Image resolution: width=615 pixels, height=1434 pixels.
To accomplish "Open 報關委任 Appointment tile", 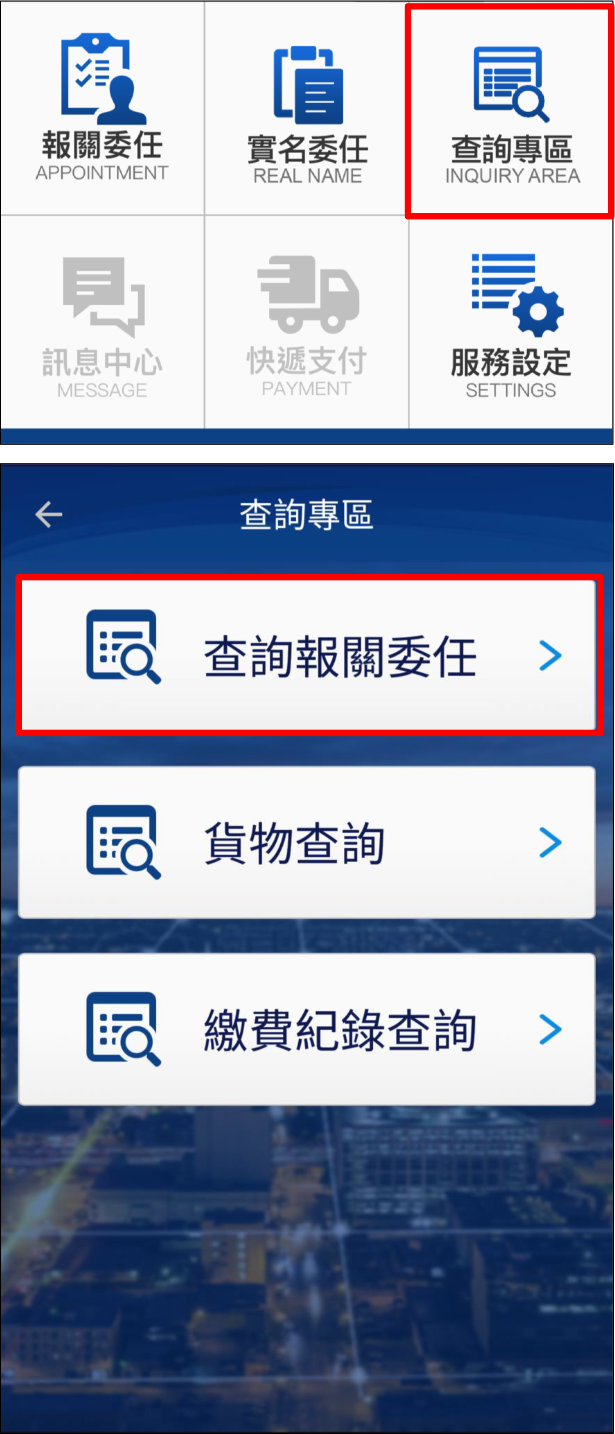I will point(102,108).
